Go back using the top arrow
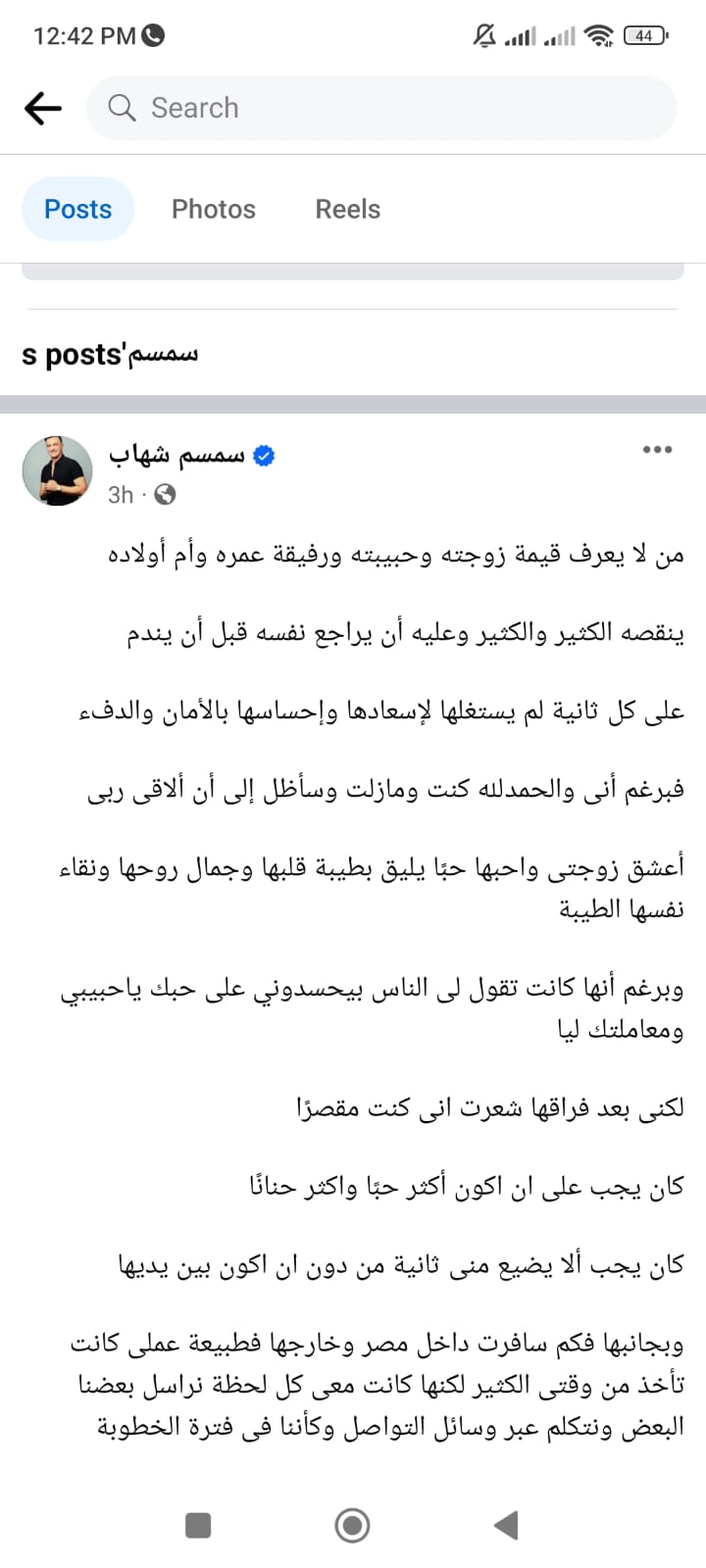The image size is (706, 1568). tap(43, 108)
